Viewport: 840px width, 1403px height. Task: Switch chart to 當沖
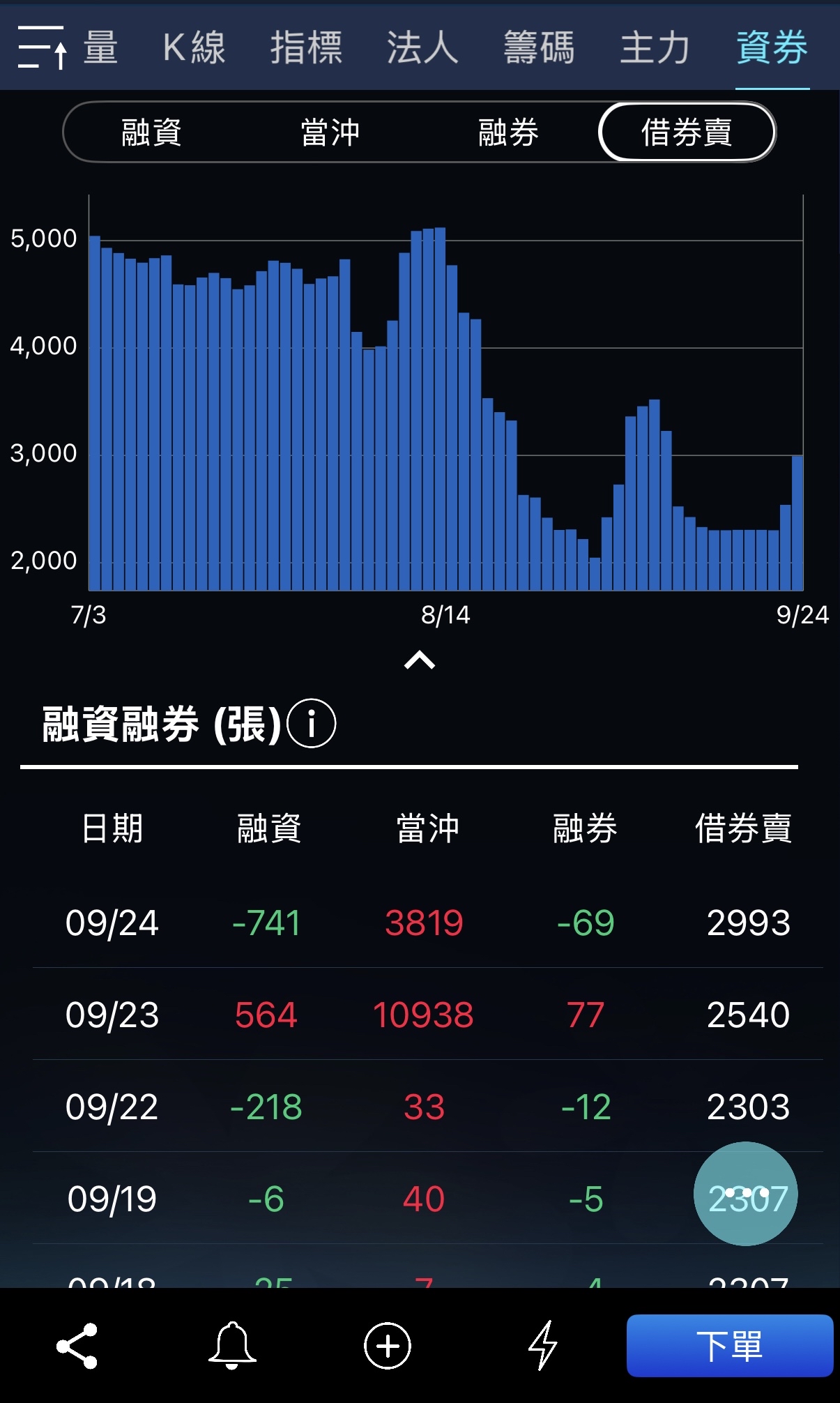330,132
